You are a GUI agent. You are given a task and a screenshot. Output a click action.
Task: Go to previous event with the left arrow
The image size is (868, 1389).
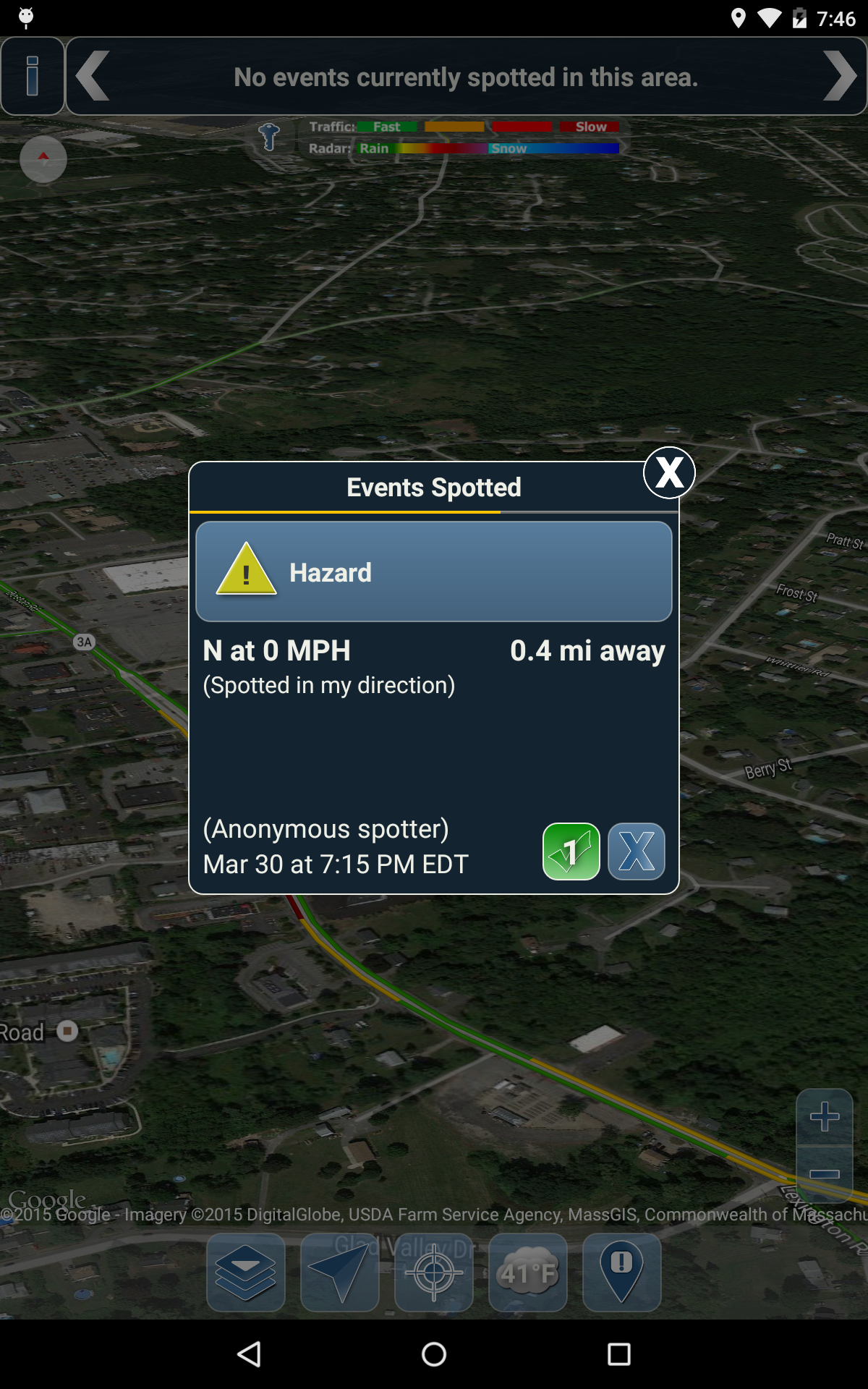tap(93, 76)
